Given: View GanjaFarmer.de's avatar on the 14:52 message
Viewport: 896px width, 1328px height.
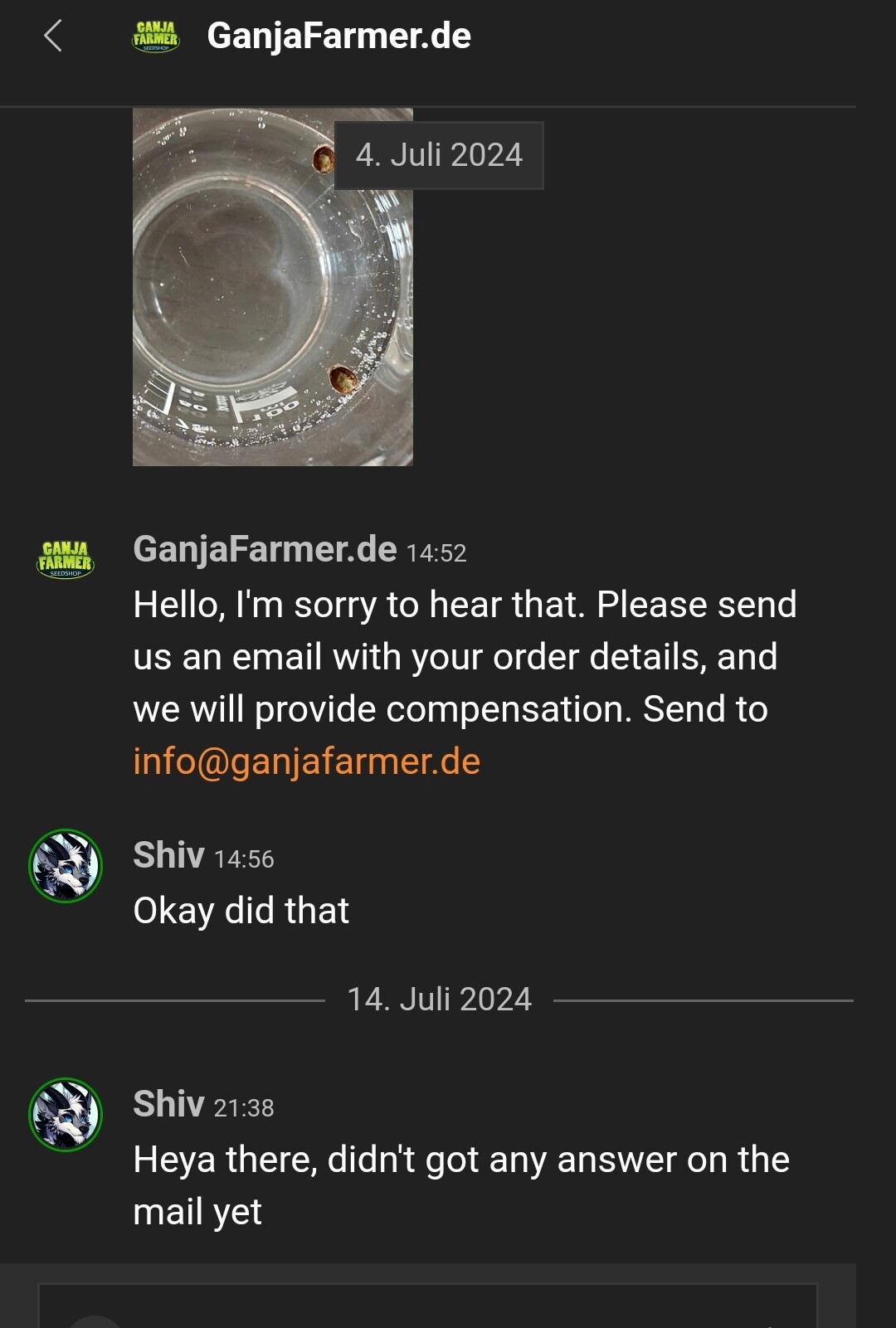Looking at the screenshot, I should (x=66, y=559).
